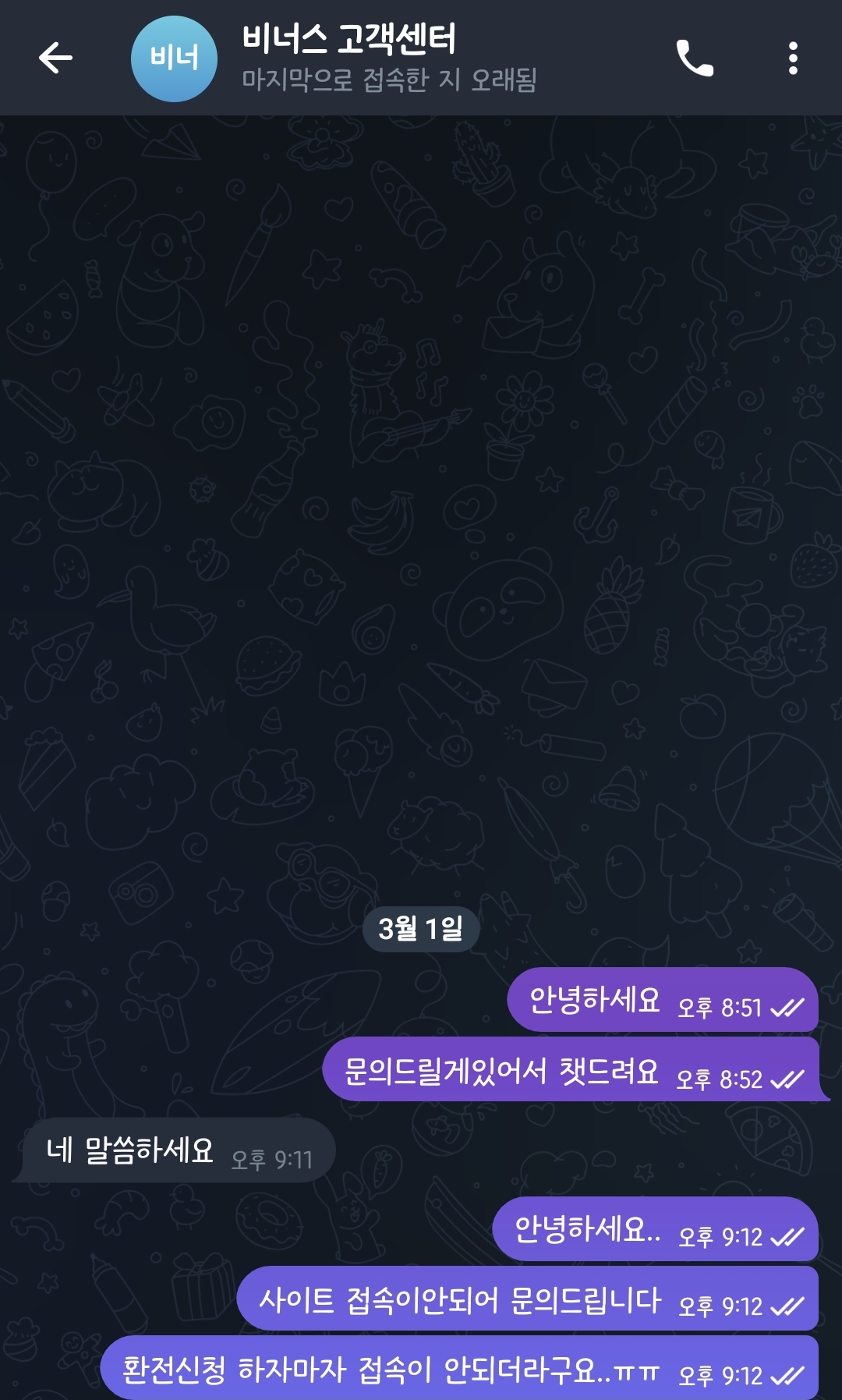Screen dimensions: 842x1400
Task: Start a voice call with 비너스 고객센터
Action: click(694, 58)
